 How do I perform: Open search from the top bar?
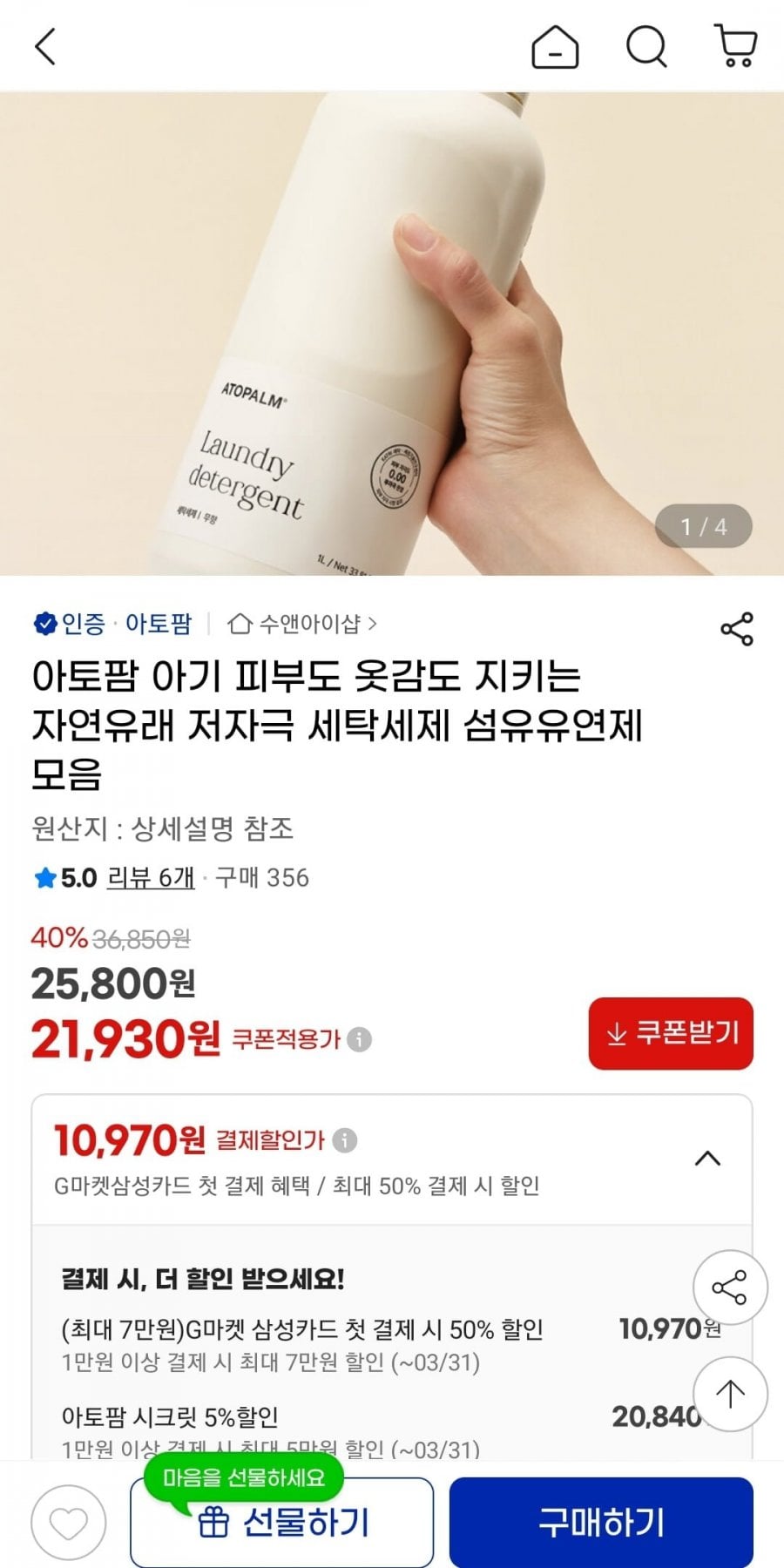click(646, 46)
